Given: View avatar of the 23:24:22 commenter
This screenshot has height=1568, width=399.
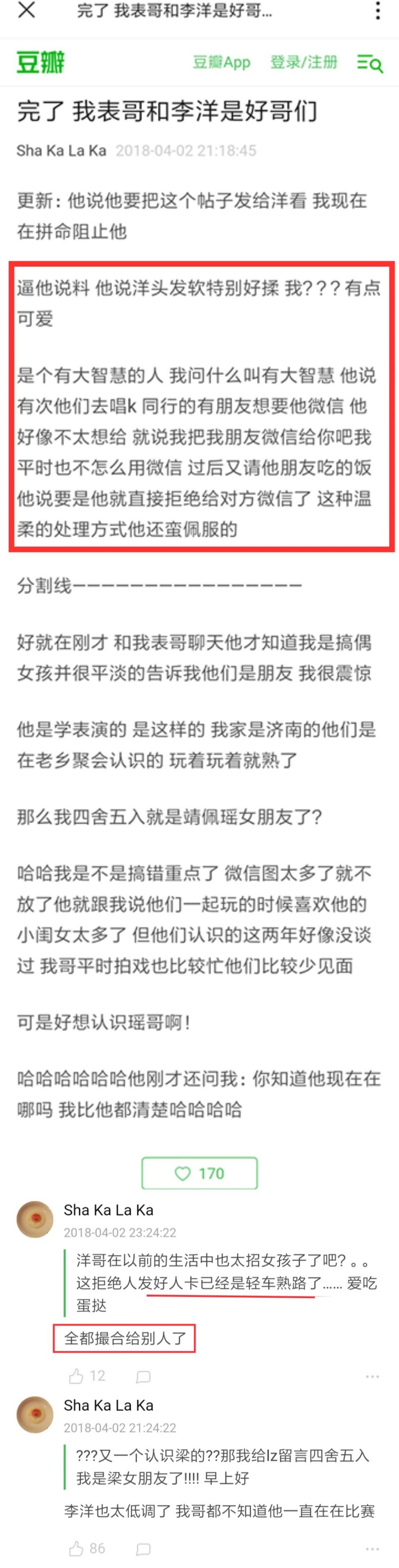Looking at the screenshot, I should (35, 1219).
